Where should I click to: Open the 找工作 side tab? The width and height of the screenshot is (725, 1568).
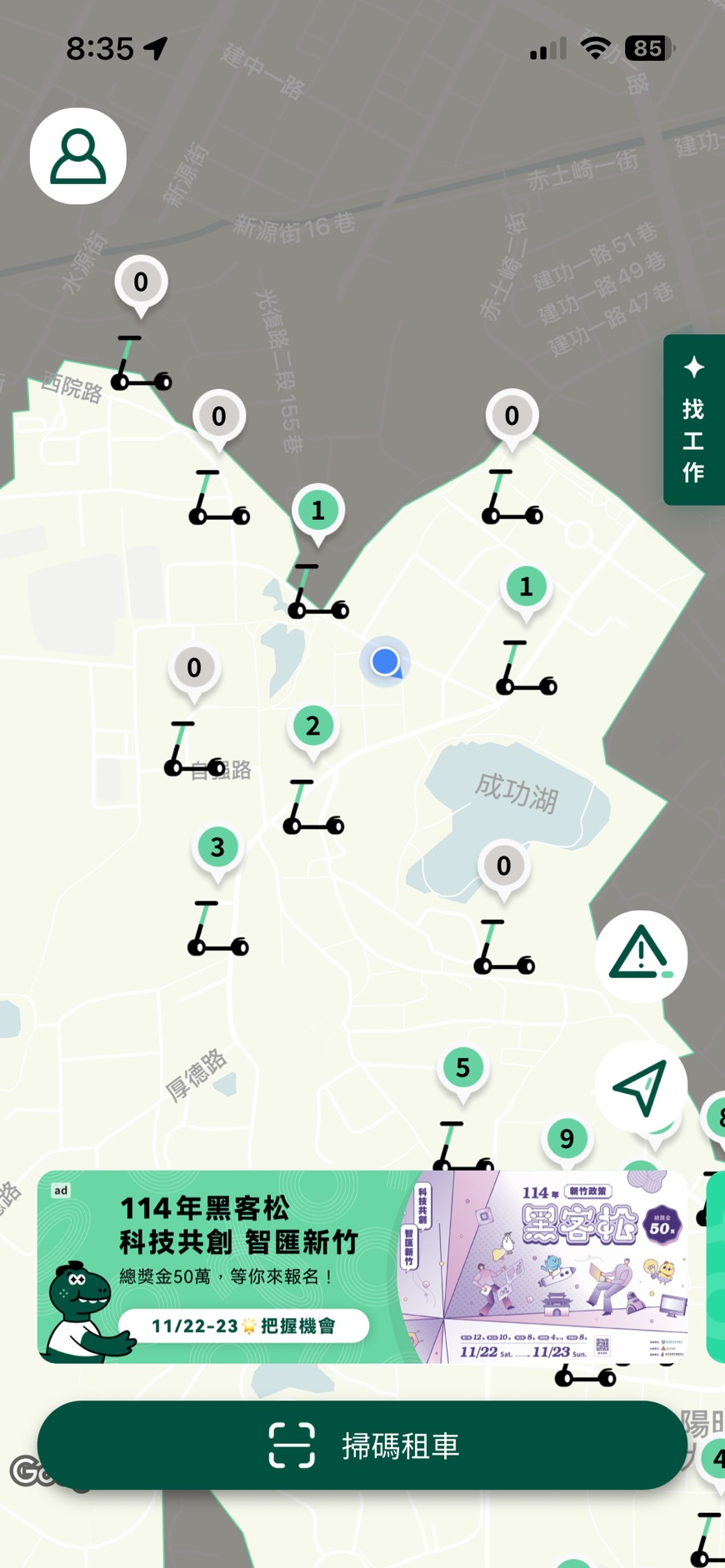(x=693, y=420)
